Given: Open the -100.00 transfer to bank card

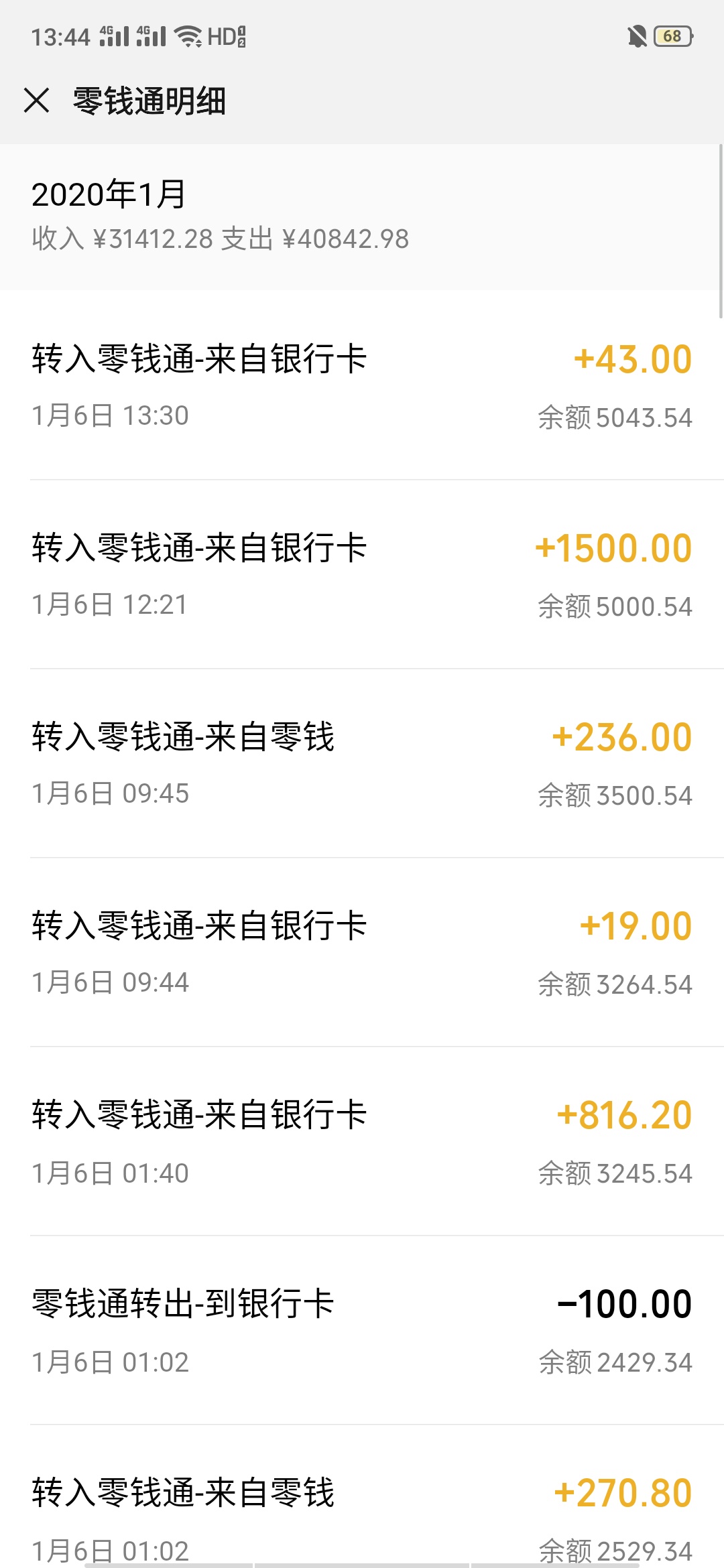Looking at the screenshot, I should tap(362, 1330).
